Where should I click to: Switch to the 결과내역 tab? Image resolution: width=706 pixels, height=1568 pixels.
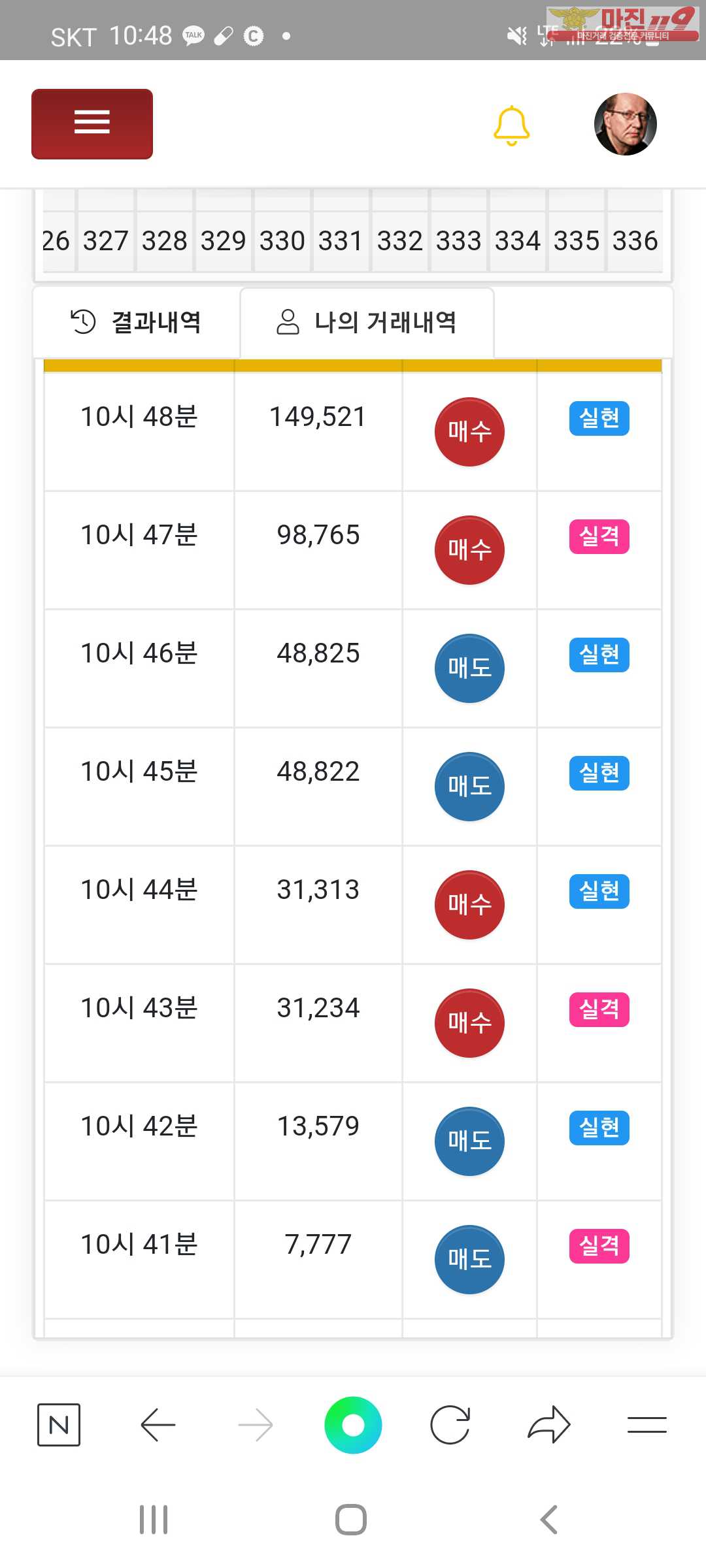coord(136,322)
